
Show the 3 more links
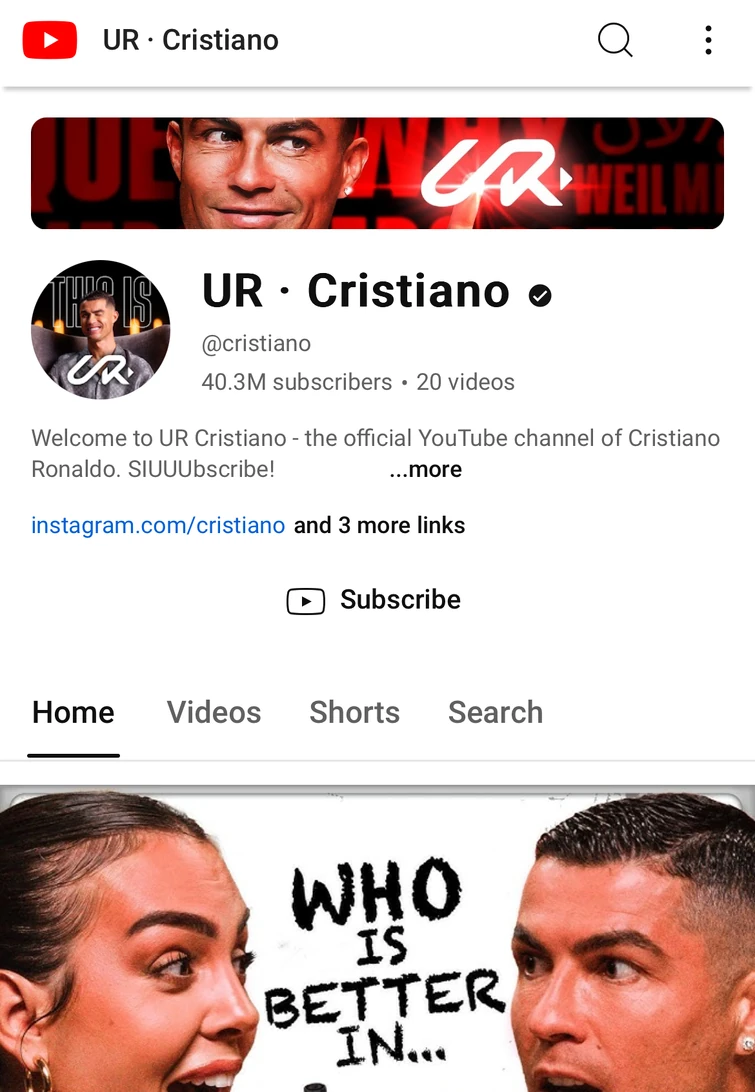click(x=380, y=526)
